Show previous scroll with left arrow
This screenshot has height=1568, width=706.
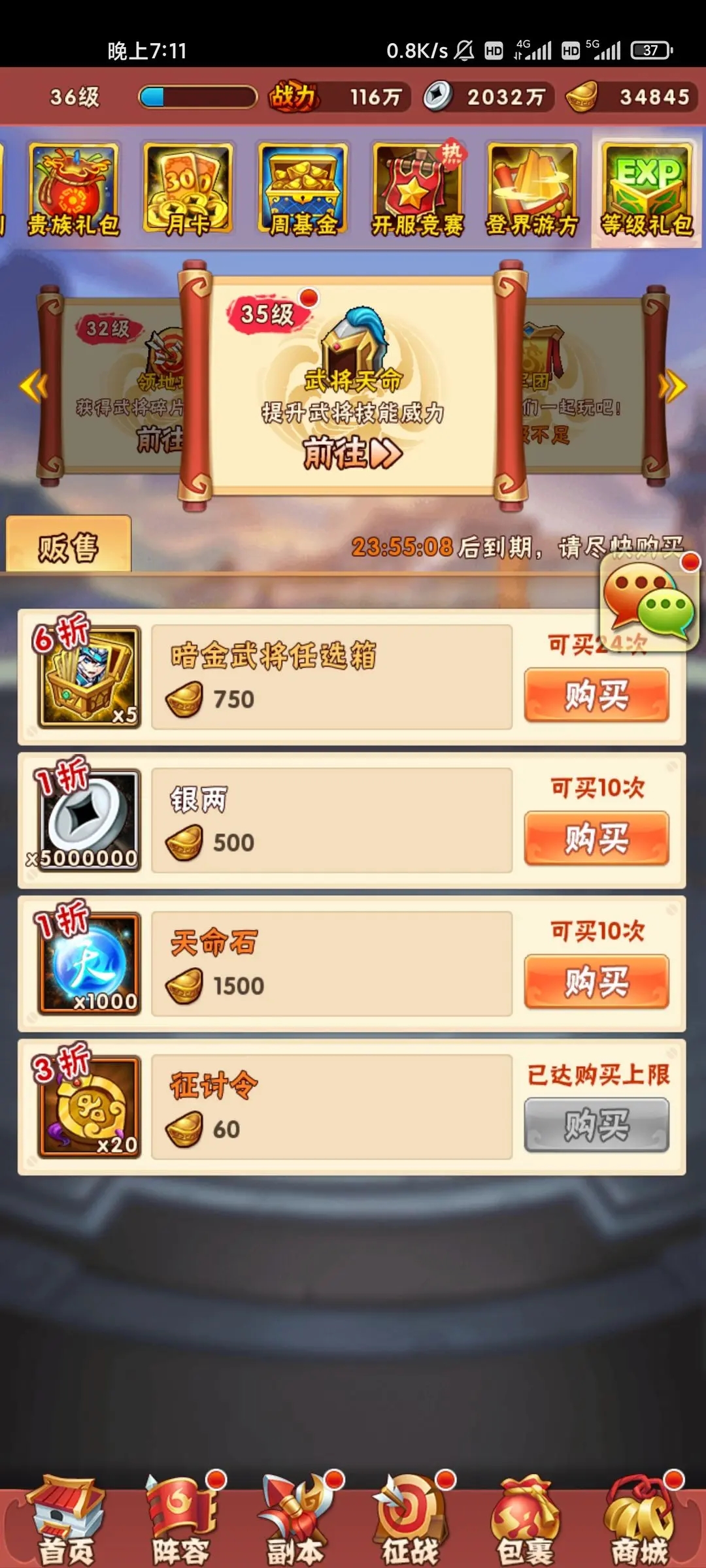[33, 386]
